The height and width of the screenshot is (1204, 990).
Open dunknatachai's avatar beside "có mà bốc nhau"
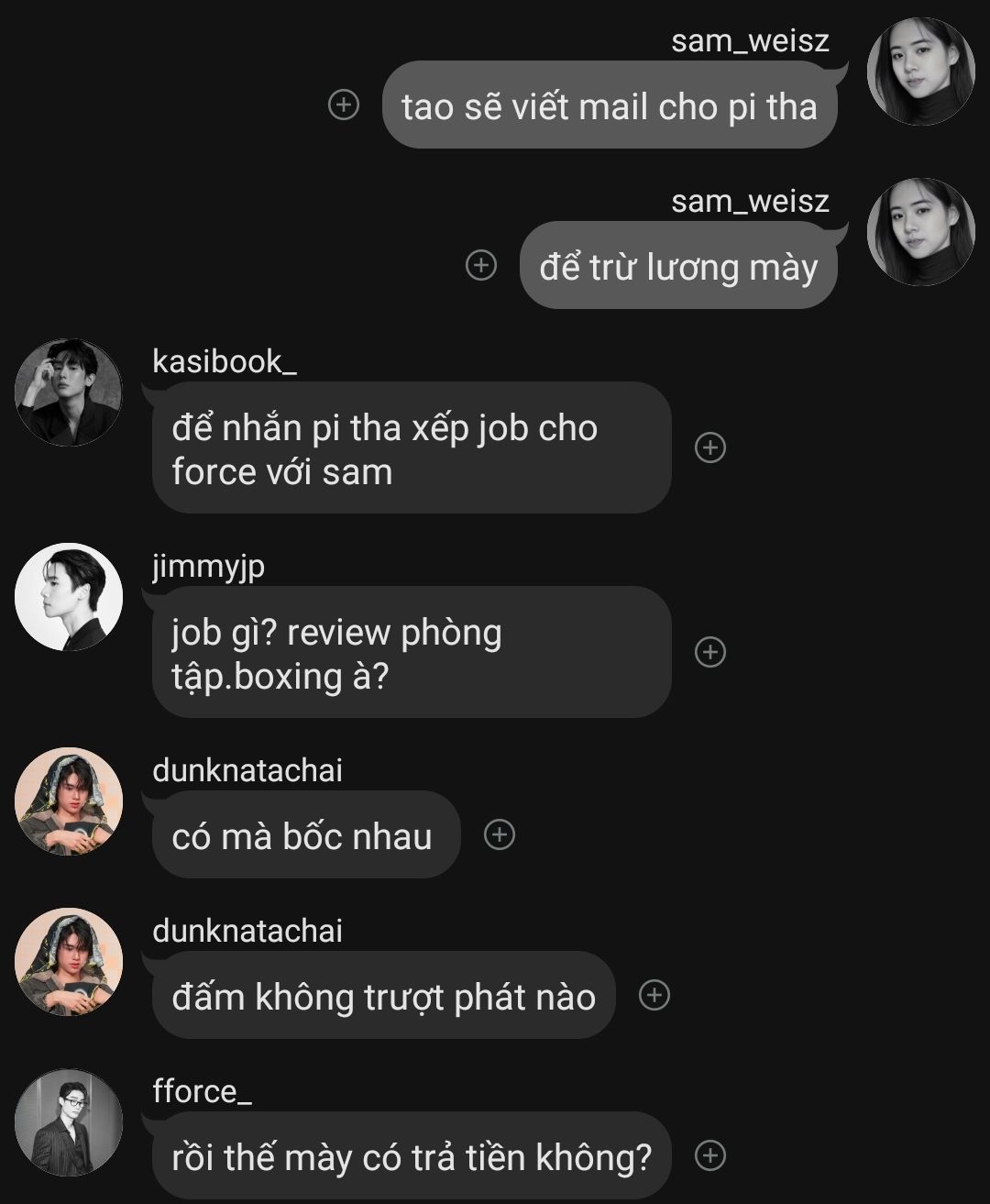(69, 801)
